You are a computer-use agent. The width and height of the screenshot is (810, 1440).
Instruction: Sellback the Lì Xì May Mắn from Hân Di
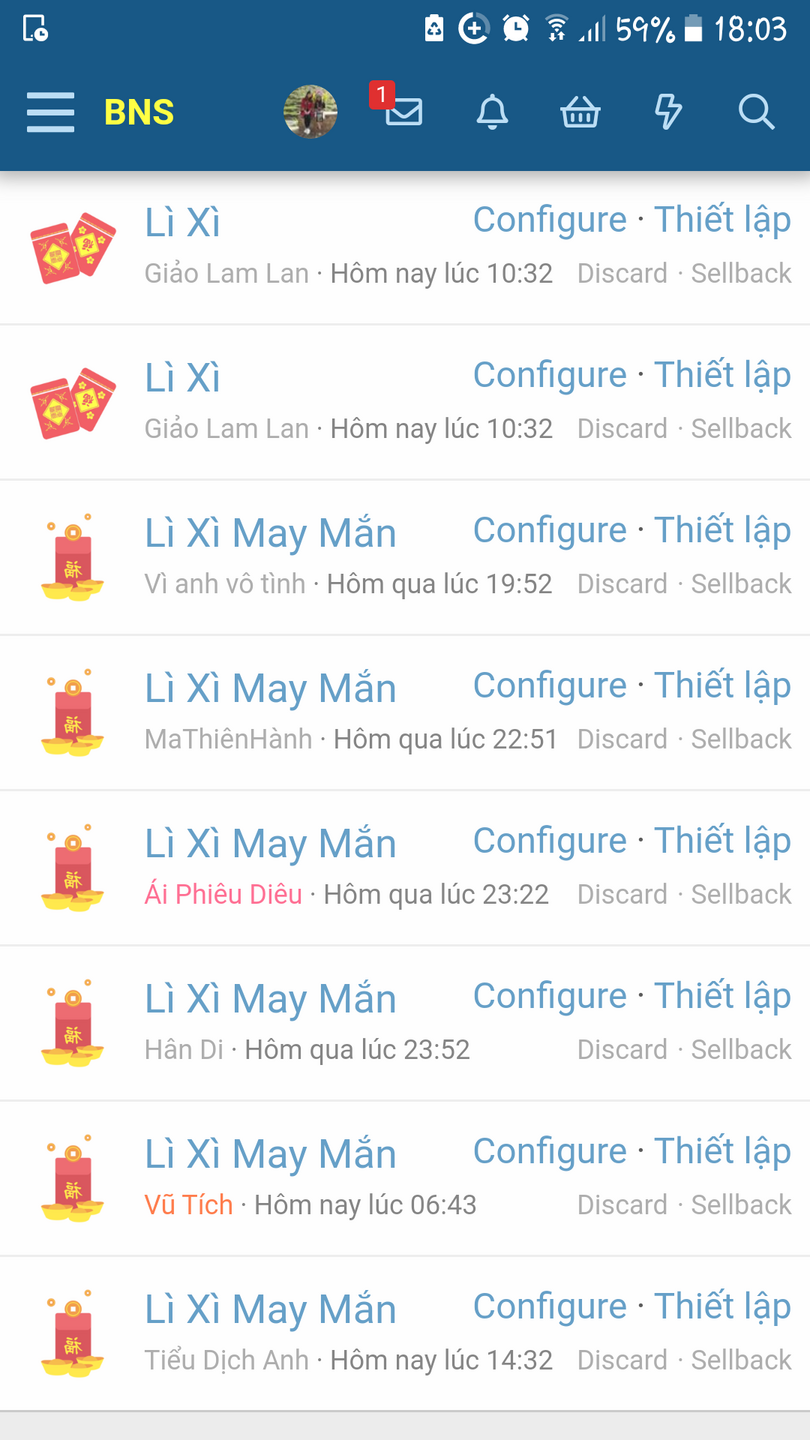click(x=741, y=1049)
